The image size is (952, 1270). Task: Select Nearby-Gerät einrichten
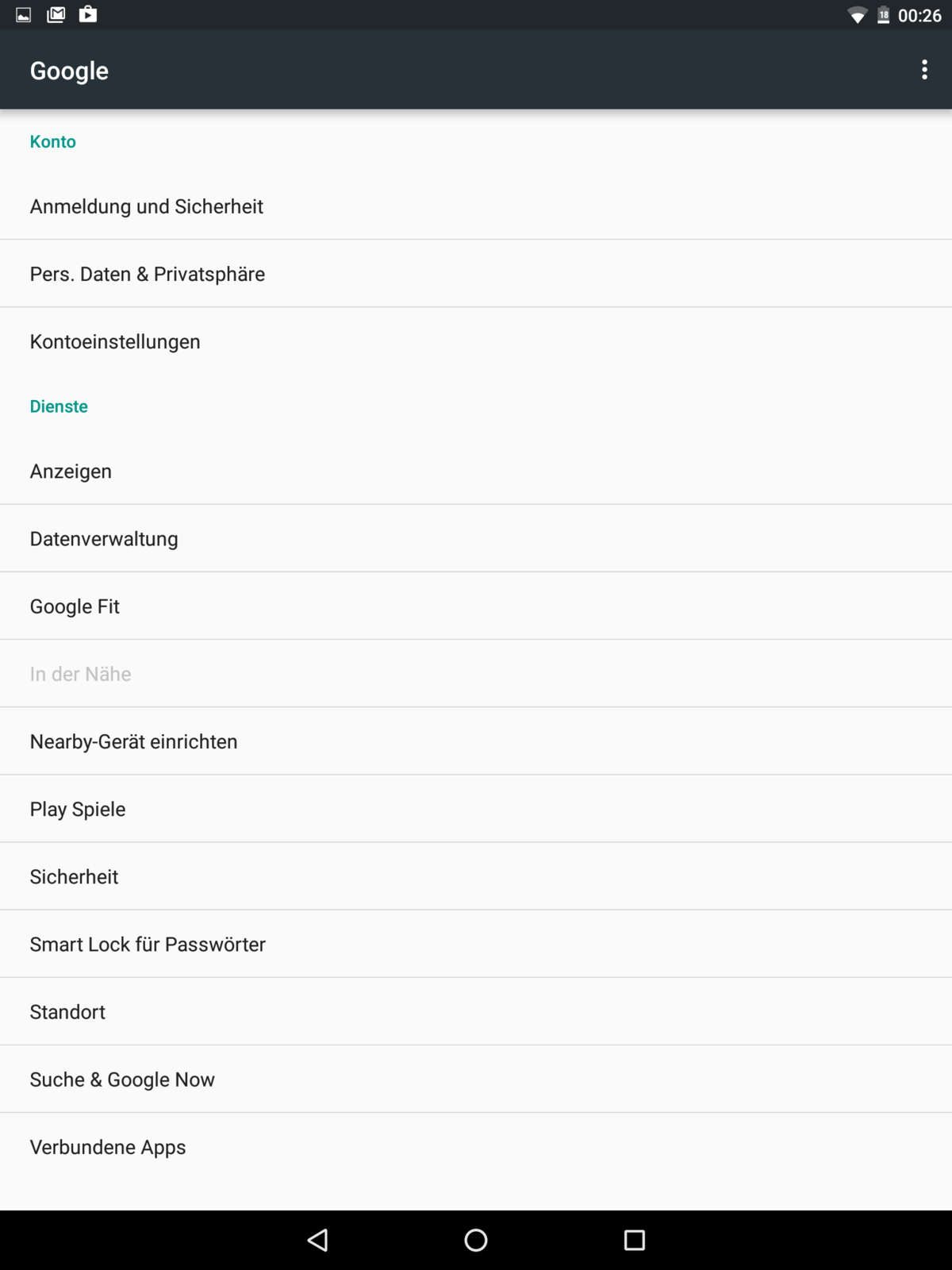point(133,741)
